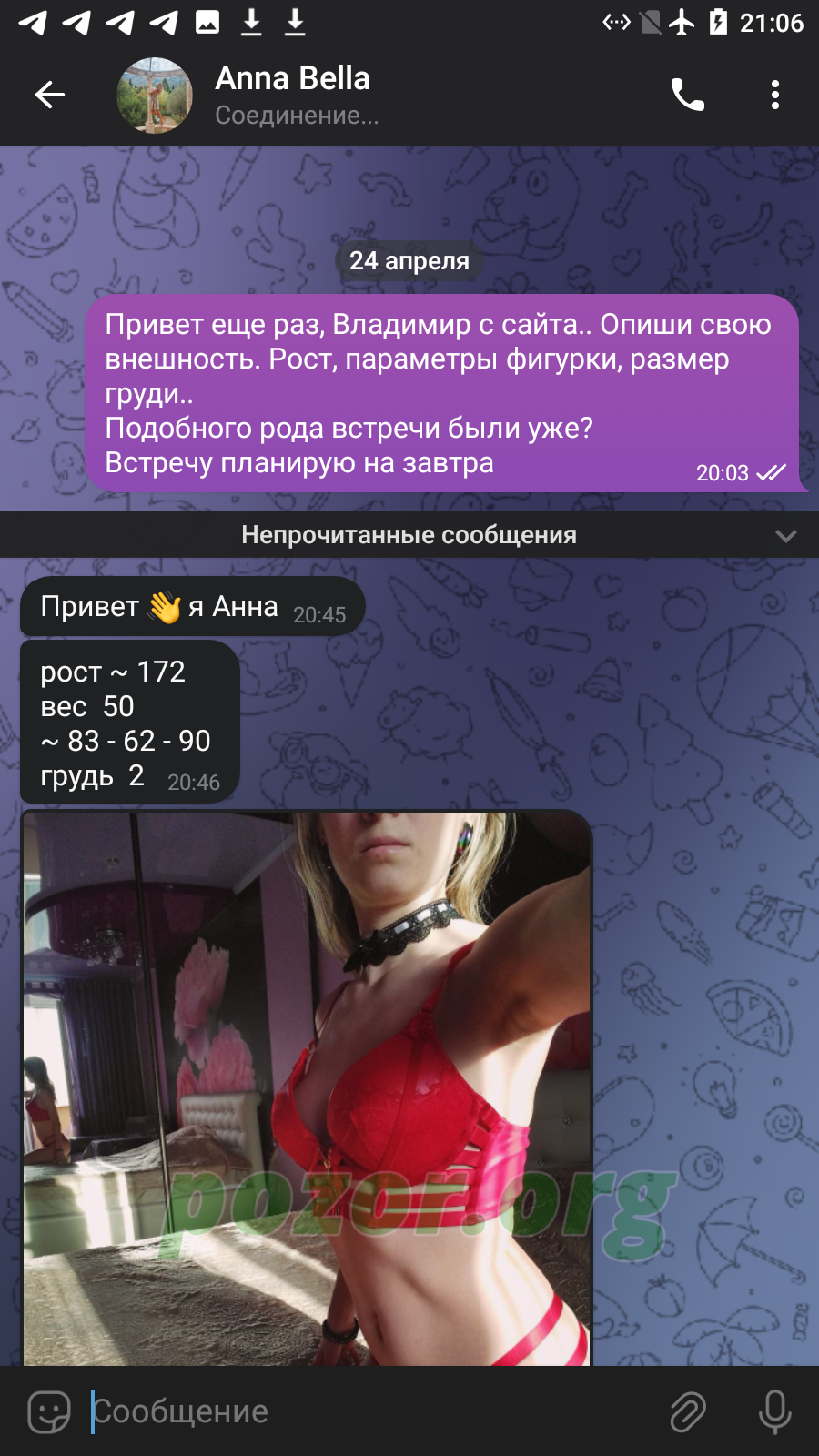
Task: Open the three-dot overflow menu
Action: [775, 95]
